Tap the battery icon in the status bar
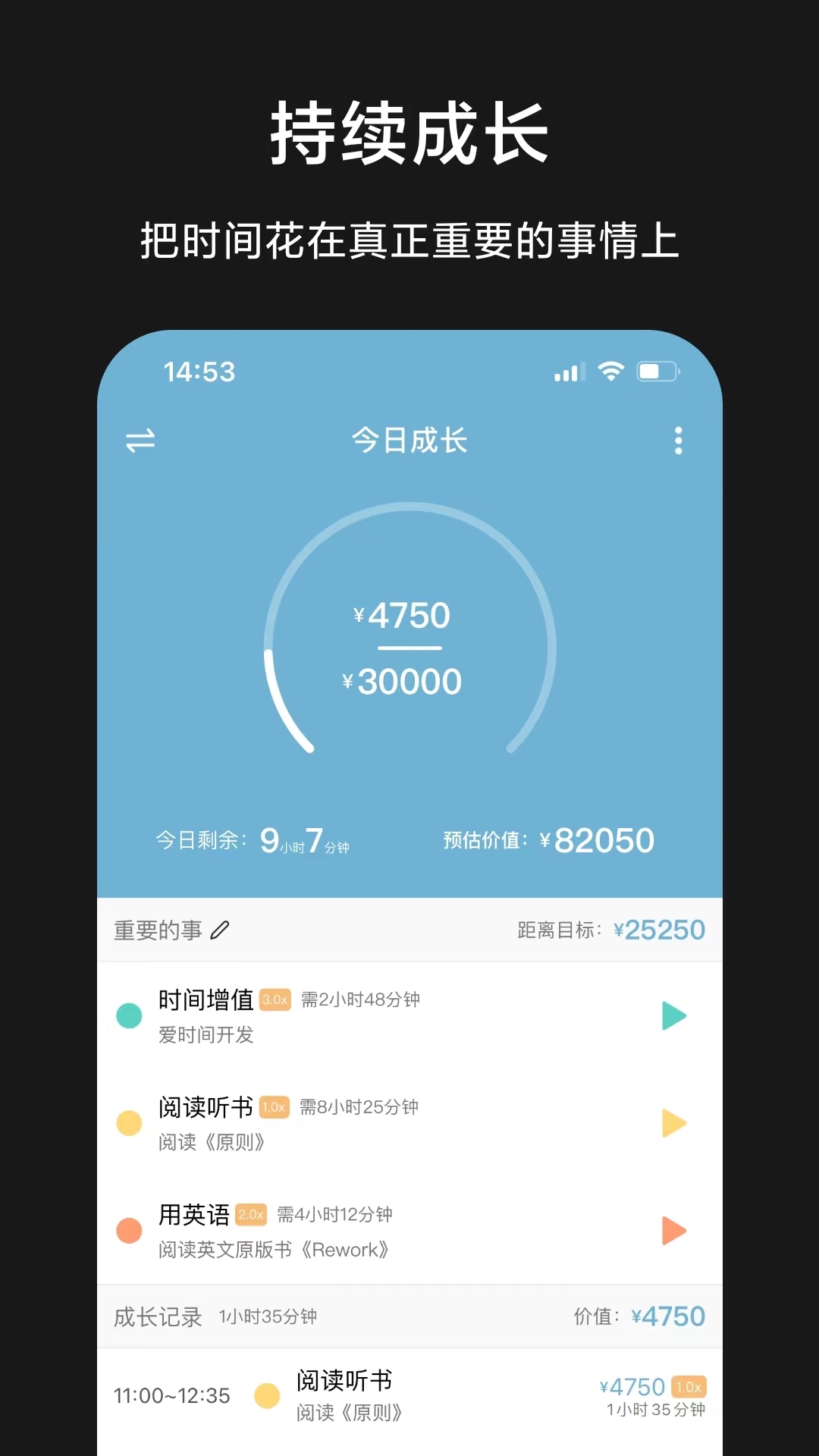 coord(658,371)
